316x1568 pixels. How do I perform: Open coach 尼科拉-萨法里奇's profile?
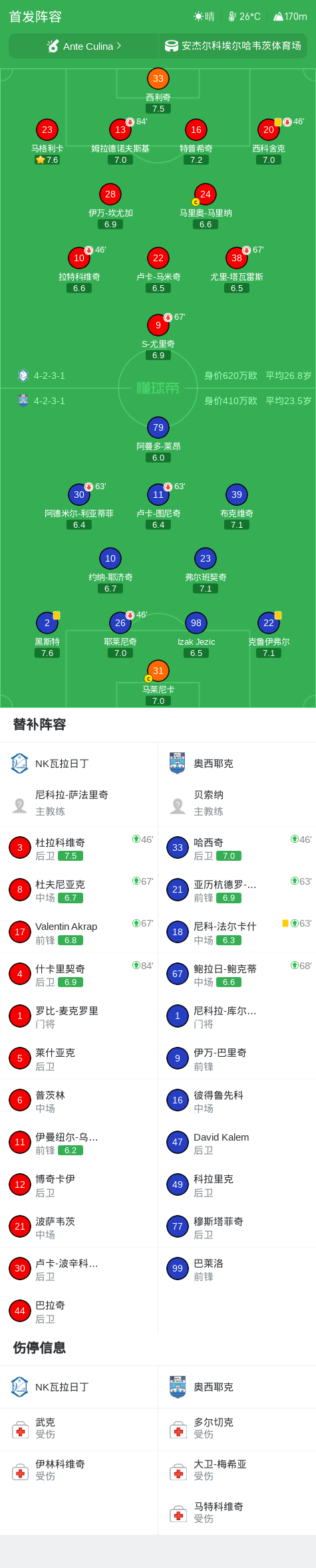point(79,802)
